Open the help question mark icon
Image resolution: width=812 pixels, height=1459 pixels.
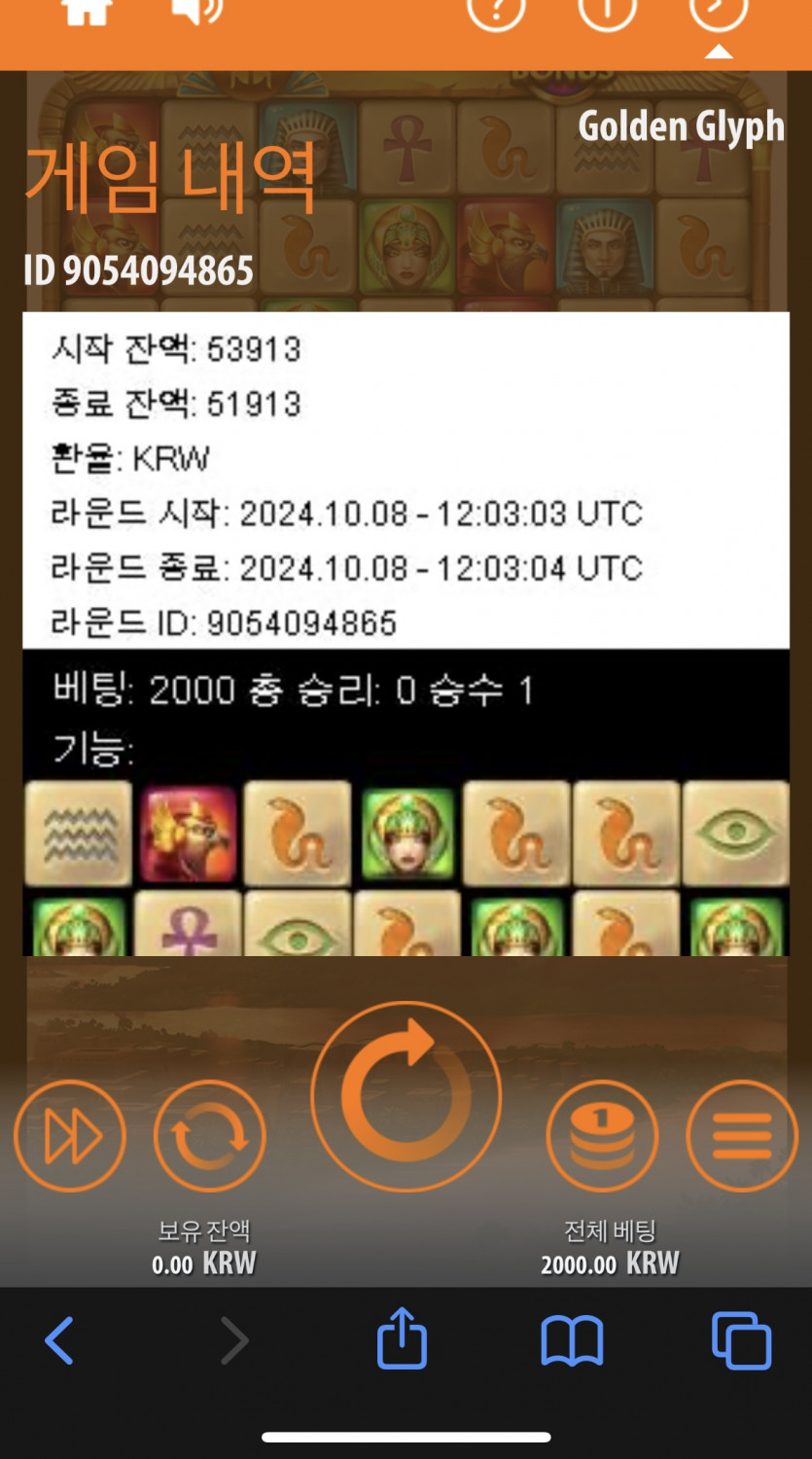[x=496, y=14]
